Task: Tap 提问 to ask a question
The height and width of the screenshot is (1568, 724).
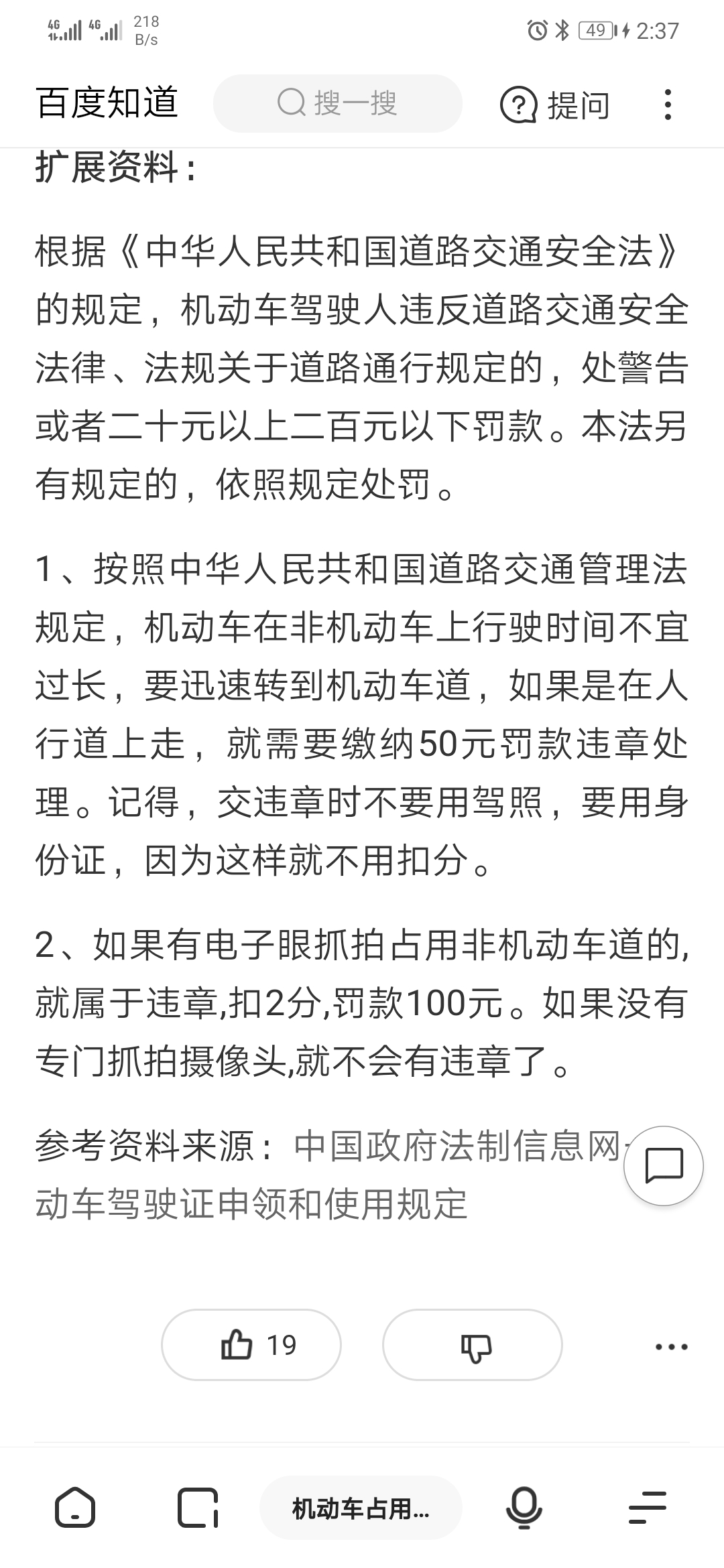Action: (x=555, y=105)
